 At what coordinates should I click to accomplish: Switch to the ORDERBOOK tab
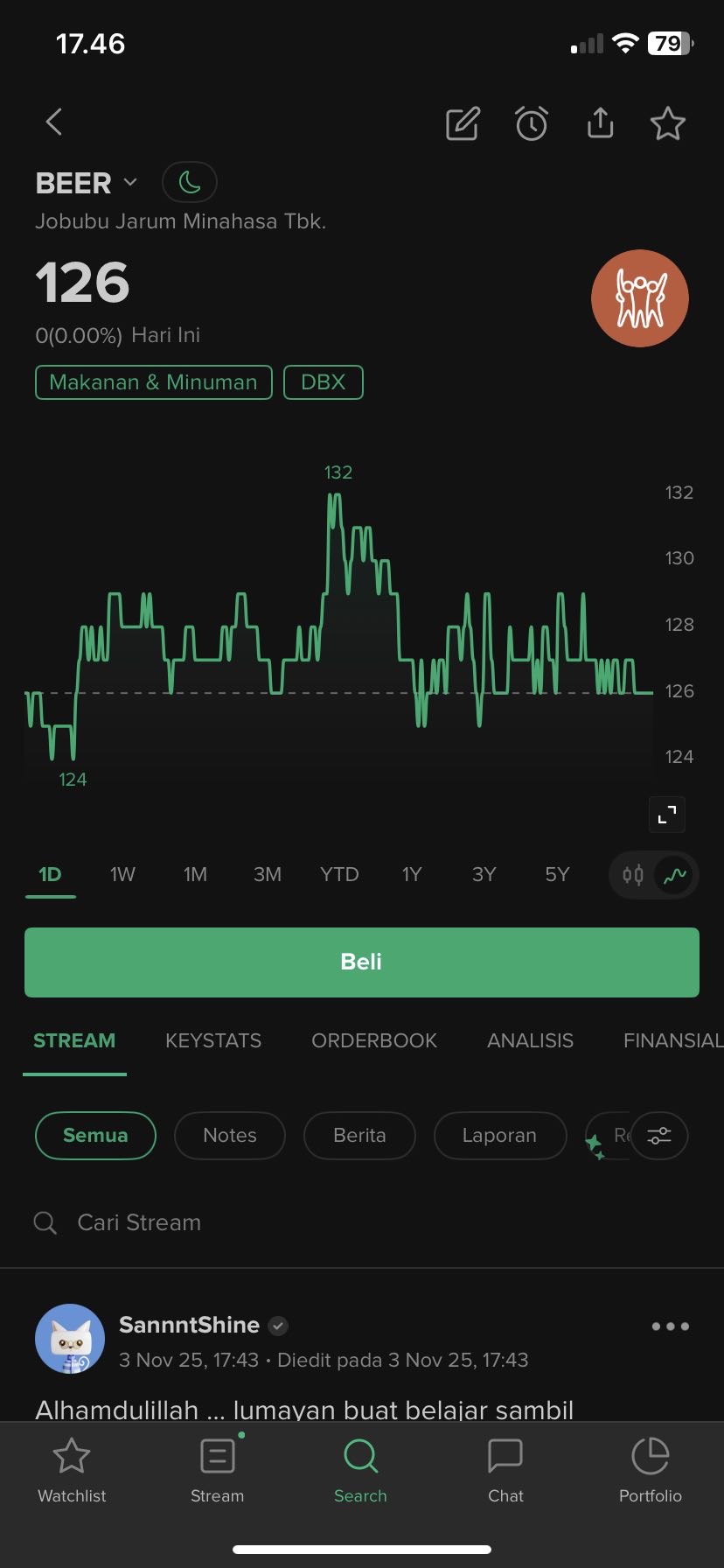(374, 1040)
